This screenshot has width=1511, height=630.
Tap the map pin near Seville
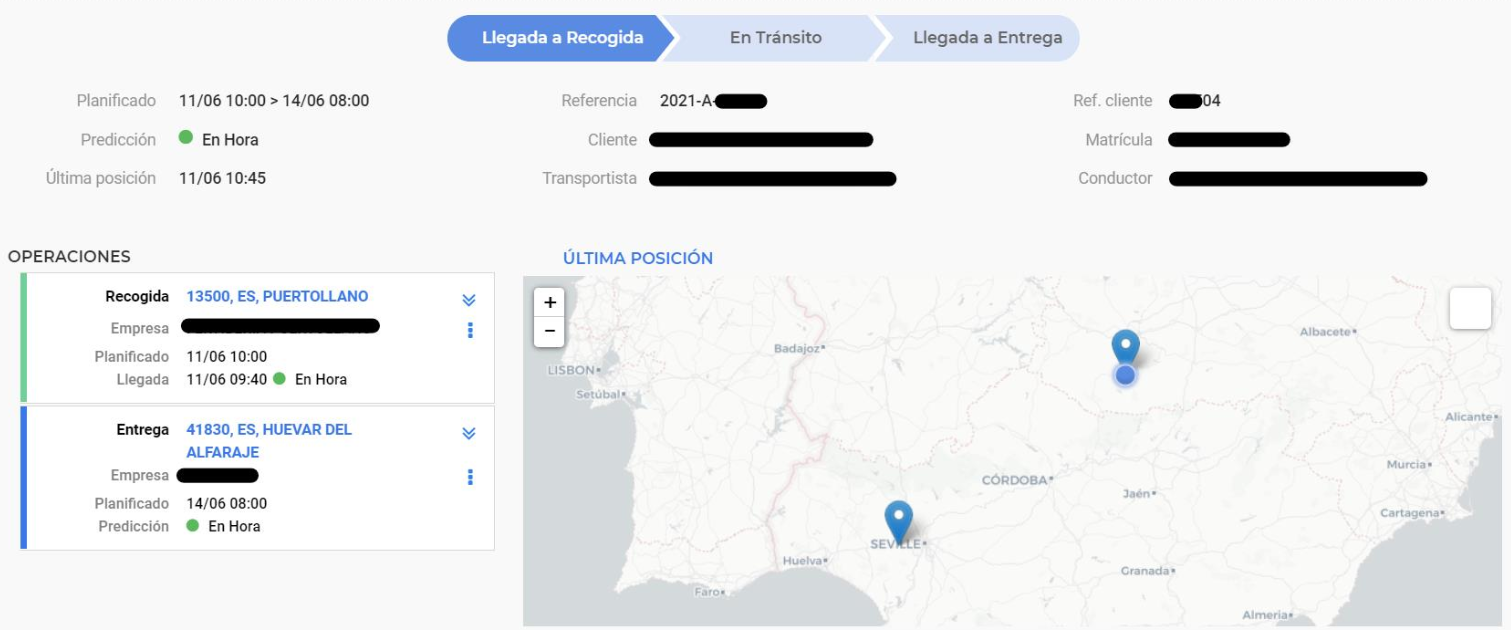pos(899,520)
